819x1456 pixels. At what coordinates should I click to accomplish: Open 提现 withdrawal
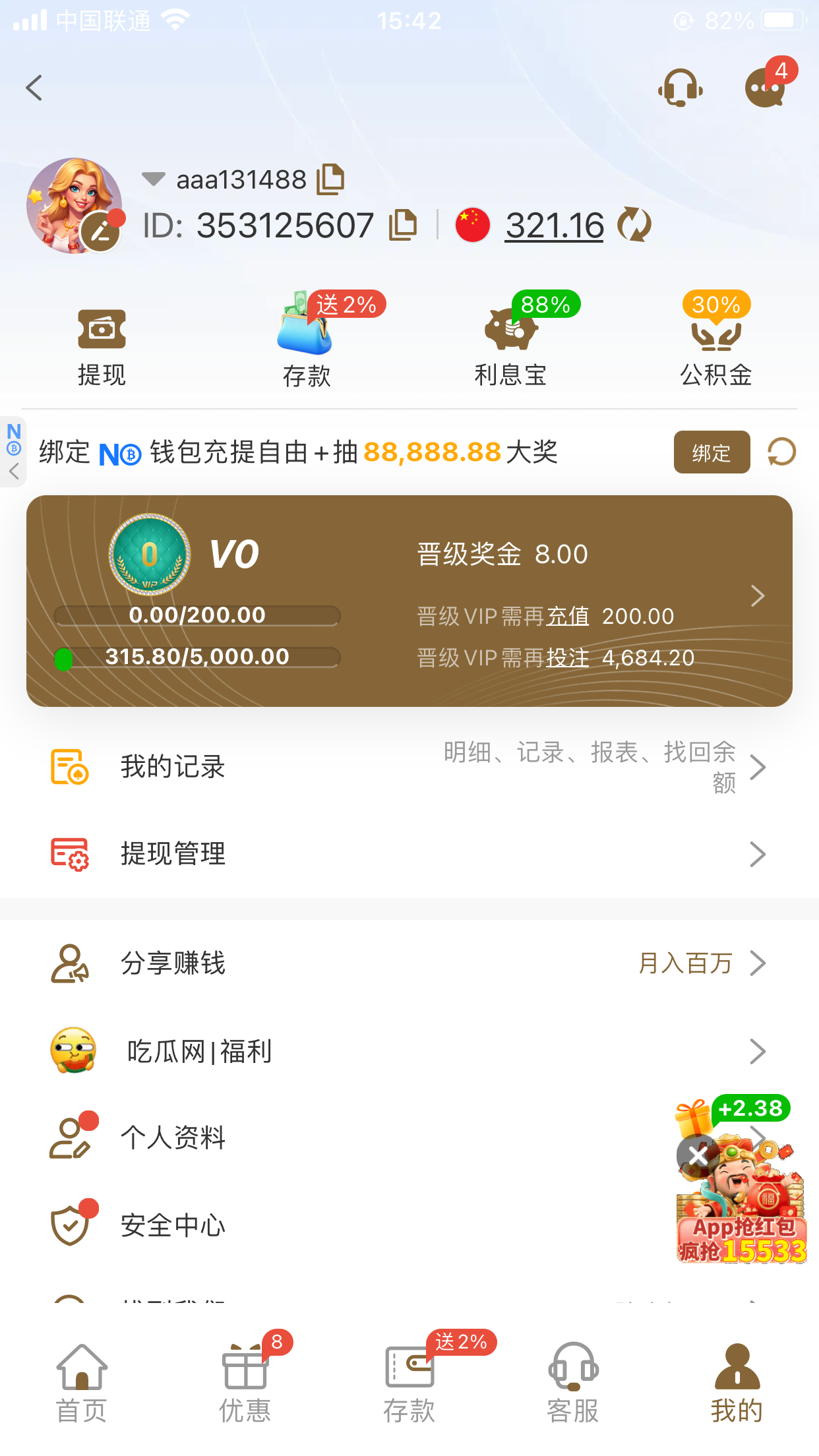[102, 346]
